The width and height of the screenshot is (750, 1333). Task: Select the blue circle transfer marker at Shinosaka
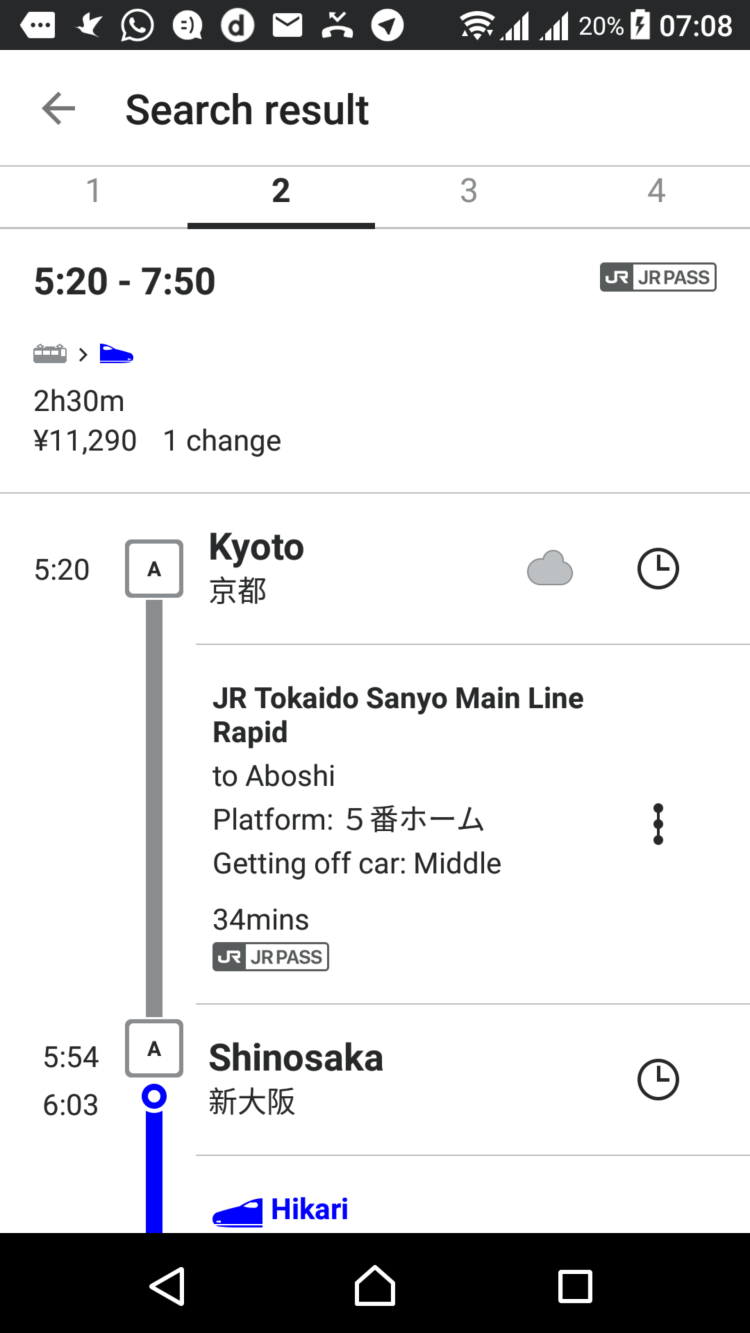pyautogui.click(x=153, y=1096)
